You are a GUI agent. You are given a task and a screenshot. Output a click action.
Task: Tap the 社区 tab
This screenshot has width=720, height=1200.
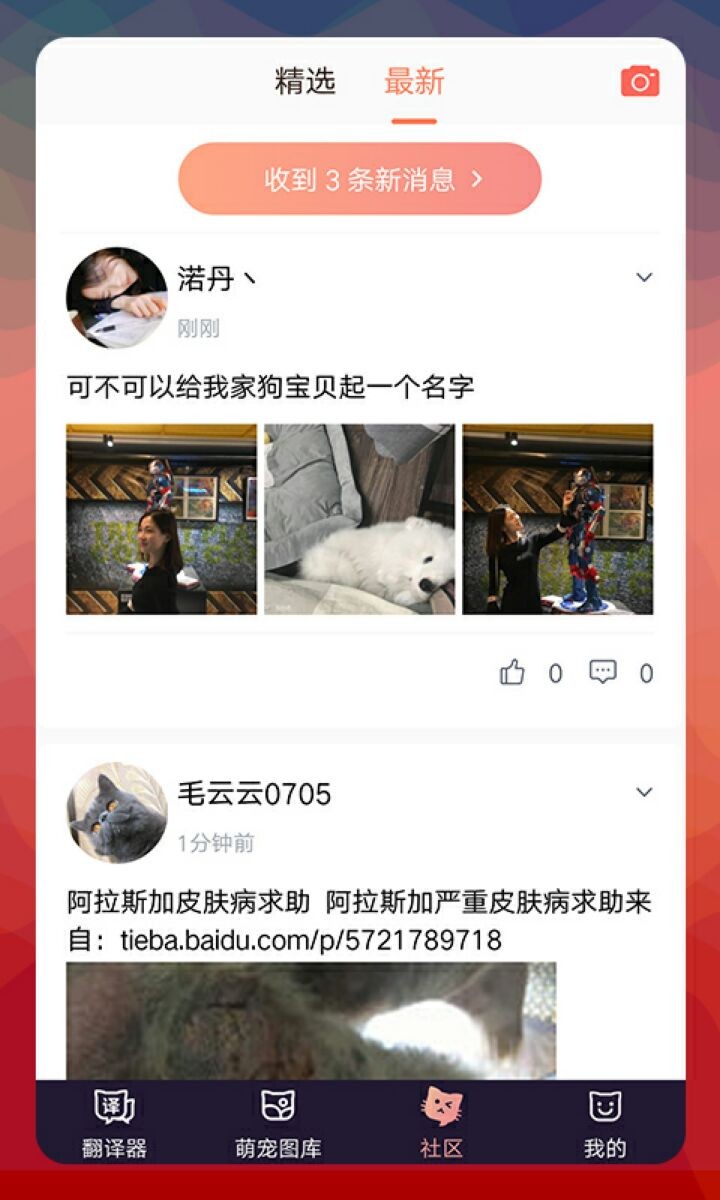442,1124
